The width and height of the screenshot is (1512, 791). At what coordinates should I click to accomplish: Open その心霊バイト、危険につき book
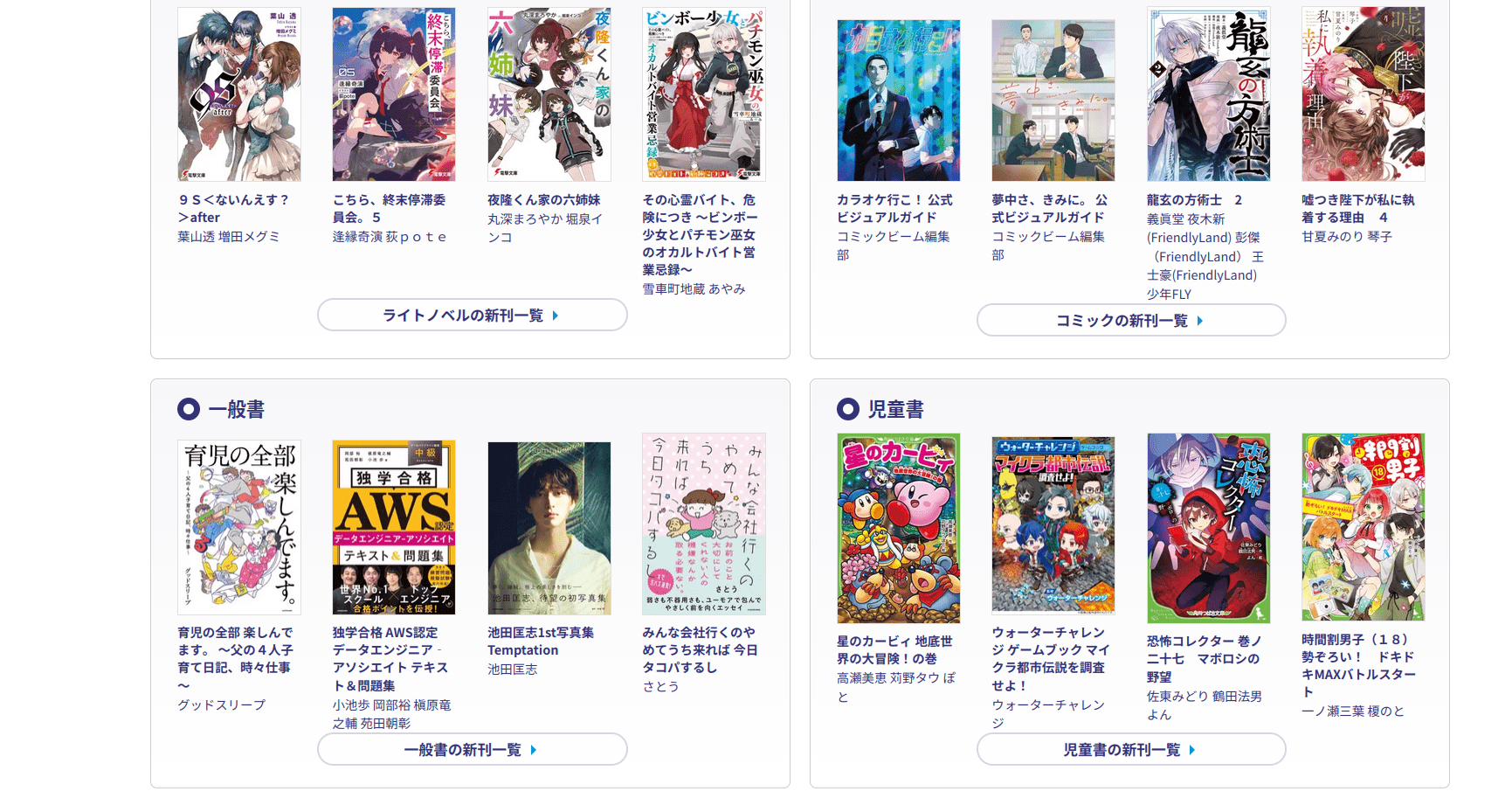(703, 94)
